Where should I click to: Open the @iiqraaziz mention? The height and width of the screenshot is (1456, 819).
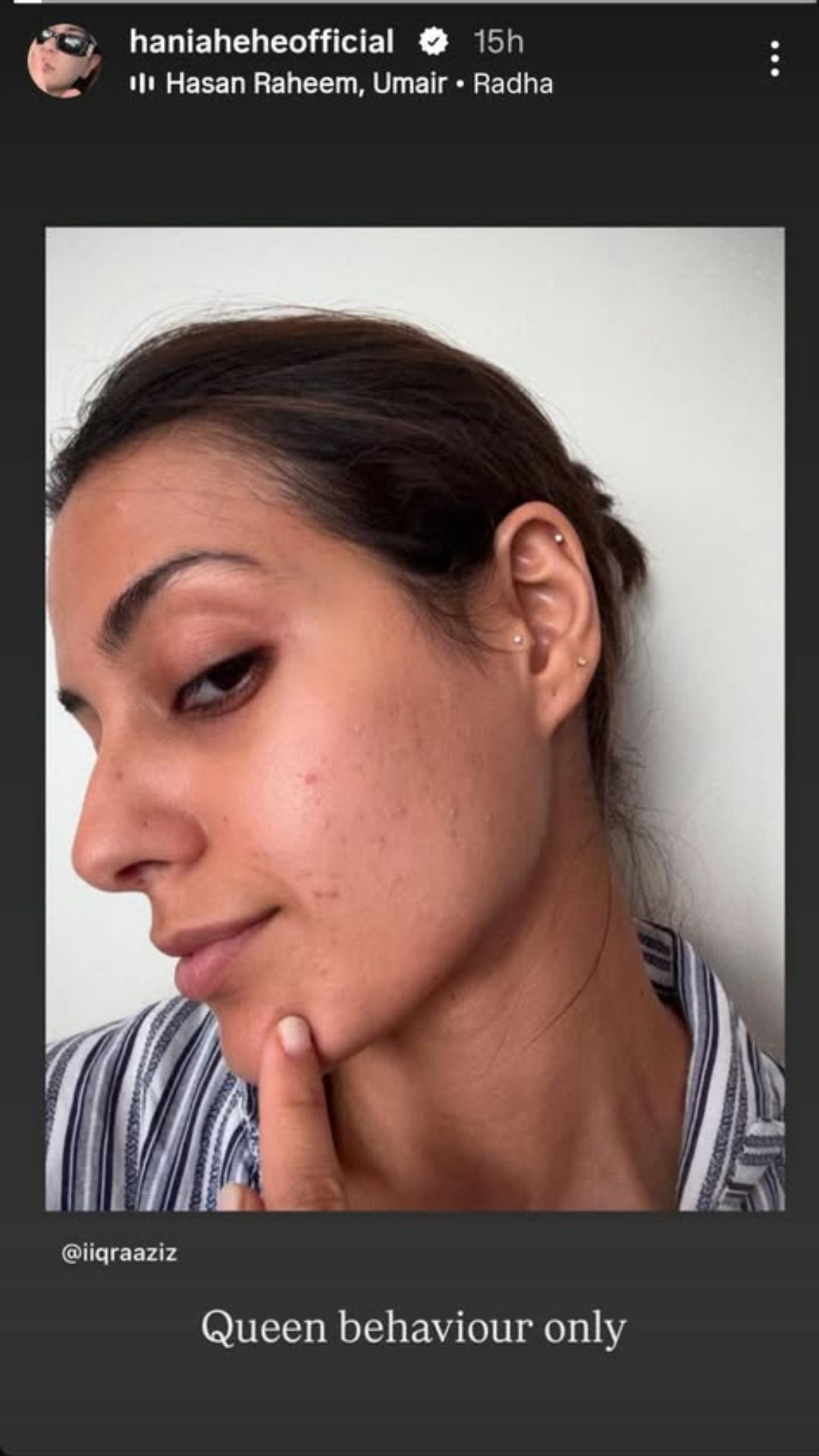tap(119, 1253)
